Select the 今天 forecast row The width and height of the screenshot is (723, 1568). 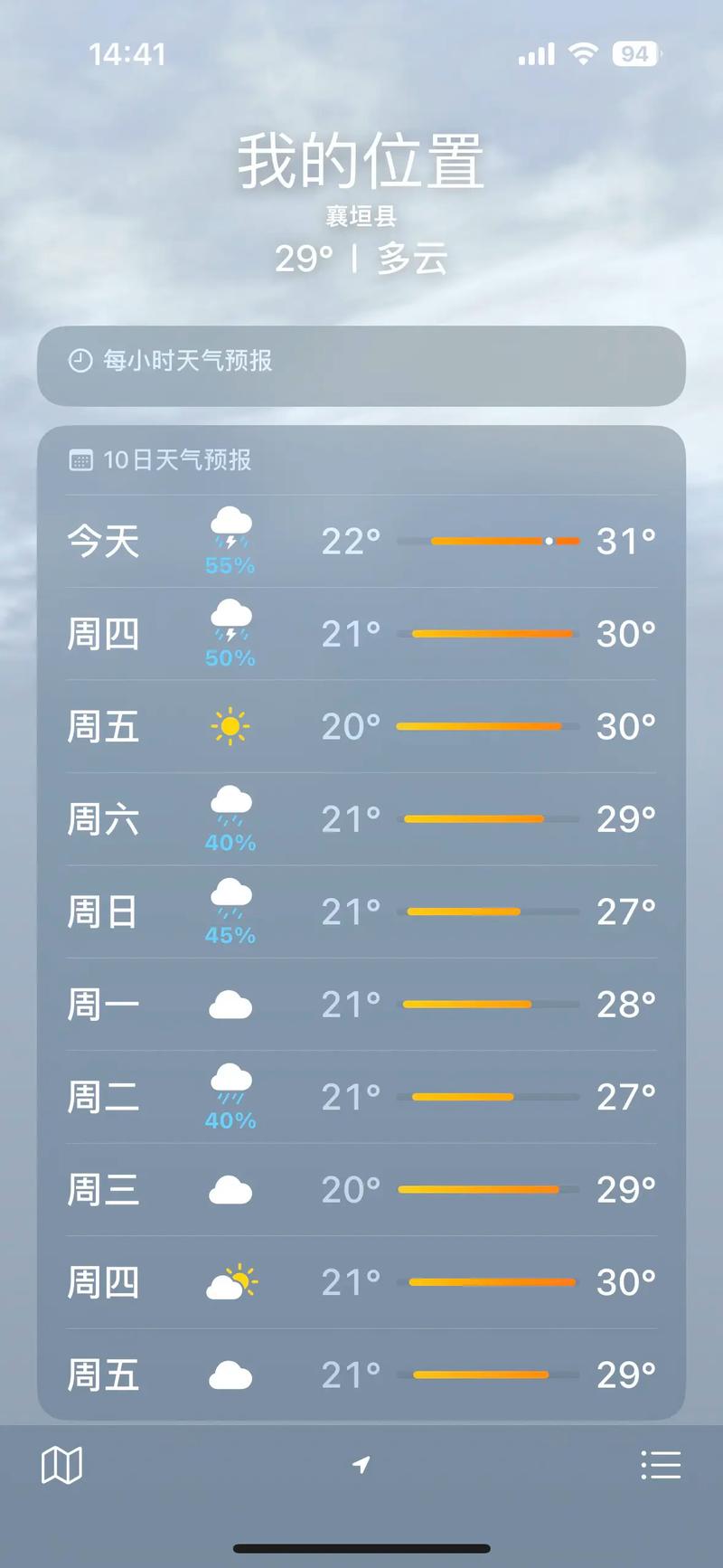tap(361, 540)
